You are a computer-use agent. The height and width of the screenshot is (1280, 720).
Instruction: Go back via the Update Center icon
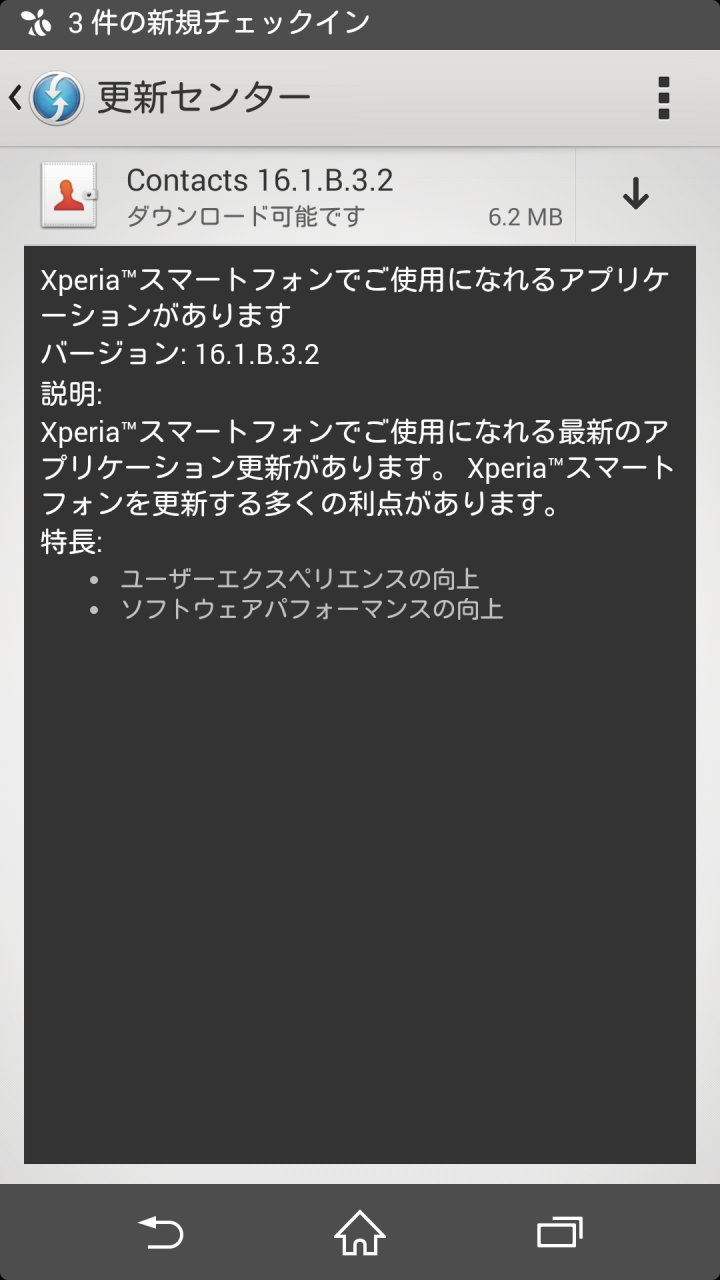(x=48, y=98)
